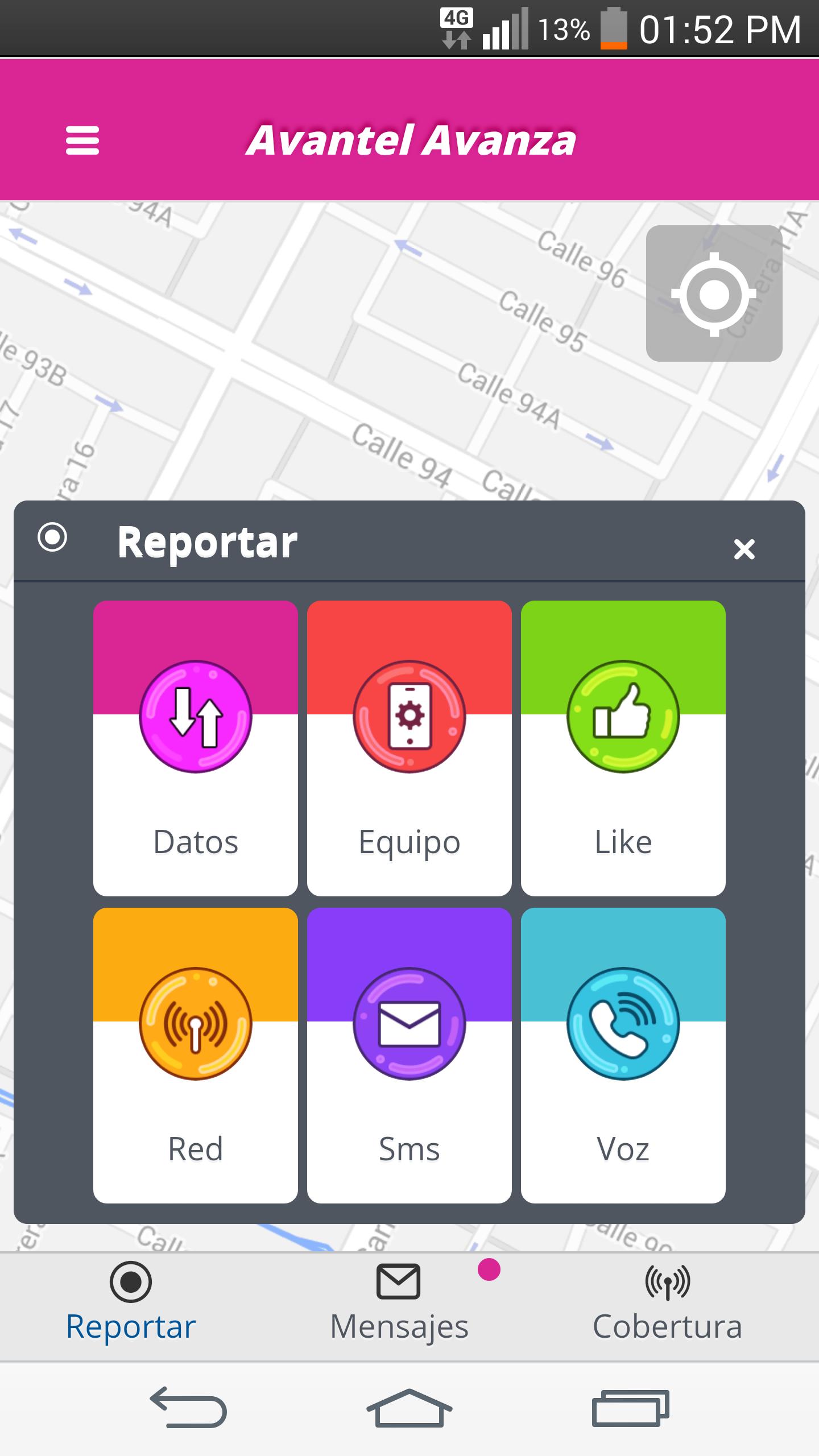This screenshot has width=819, height=1456.
Task: Select the Voz report option
Action: pos(623,1055)
